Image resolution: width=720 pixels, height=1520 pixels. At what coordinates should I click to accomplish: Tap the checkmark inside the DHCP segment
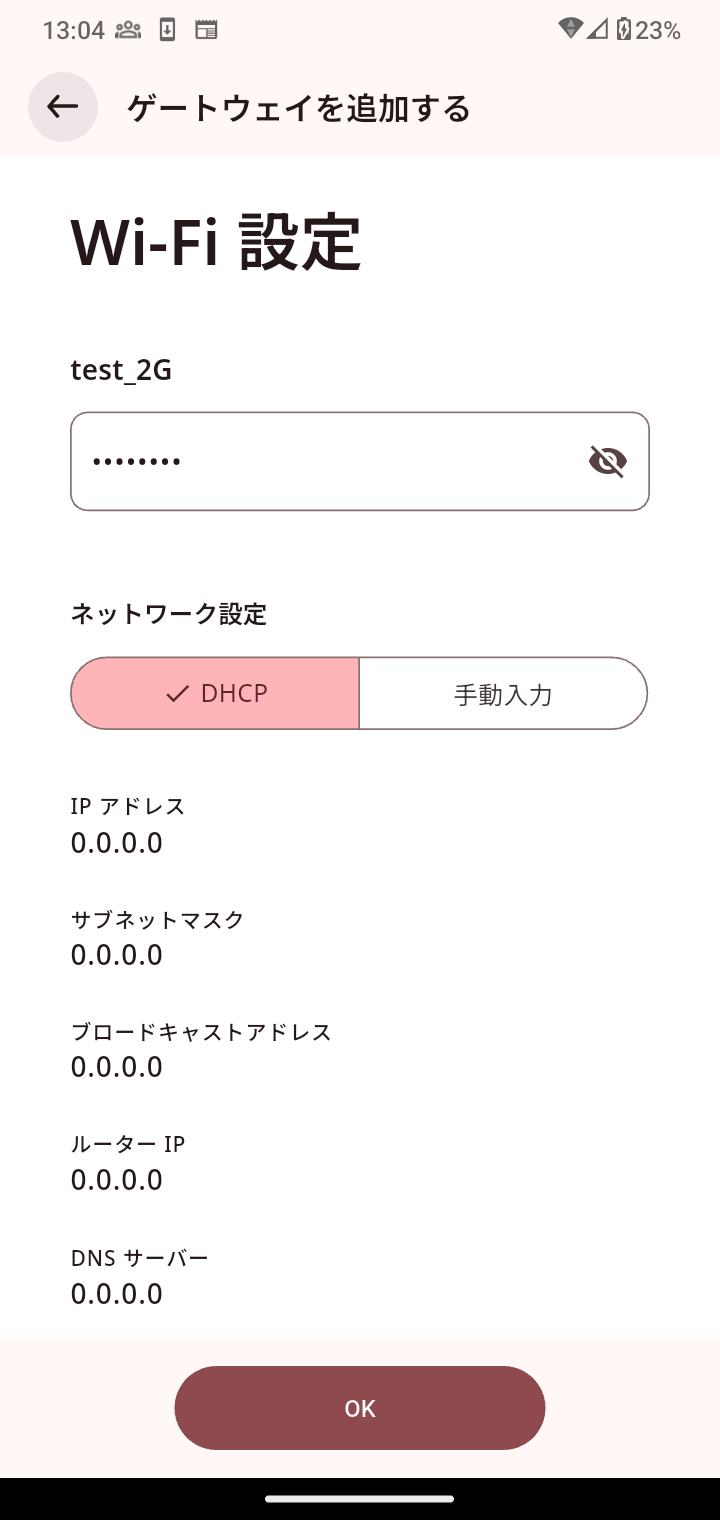coord(177,692)
